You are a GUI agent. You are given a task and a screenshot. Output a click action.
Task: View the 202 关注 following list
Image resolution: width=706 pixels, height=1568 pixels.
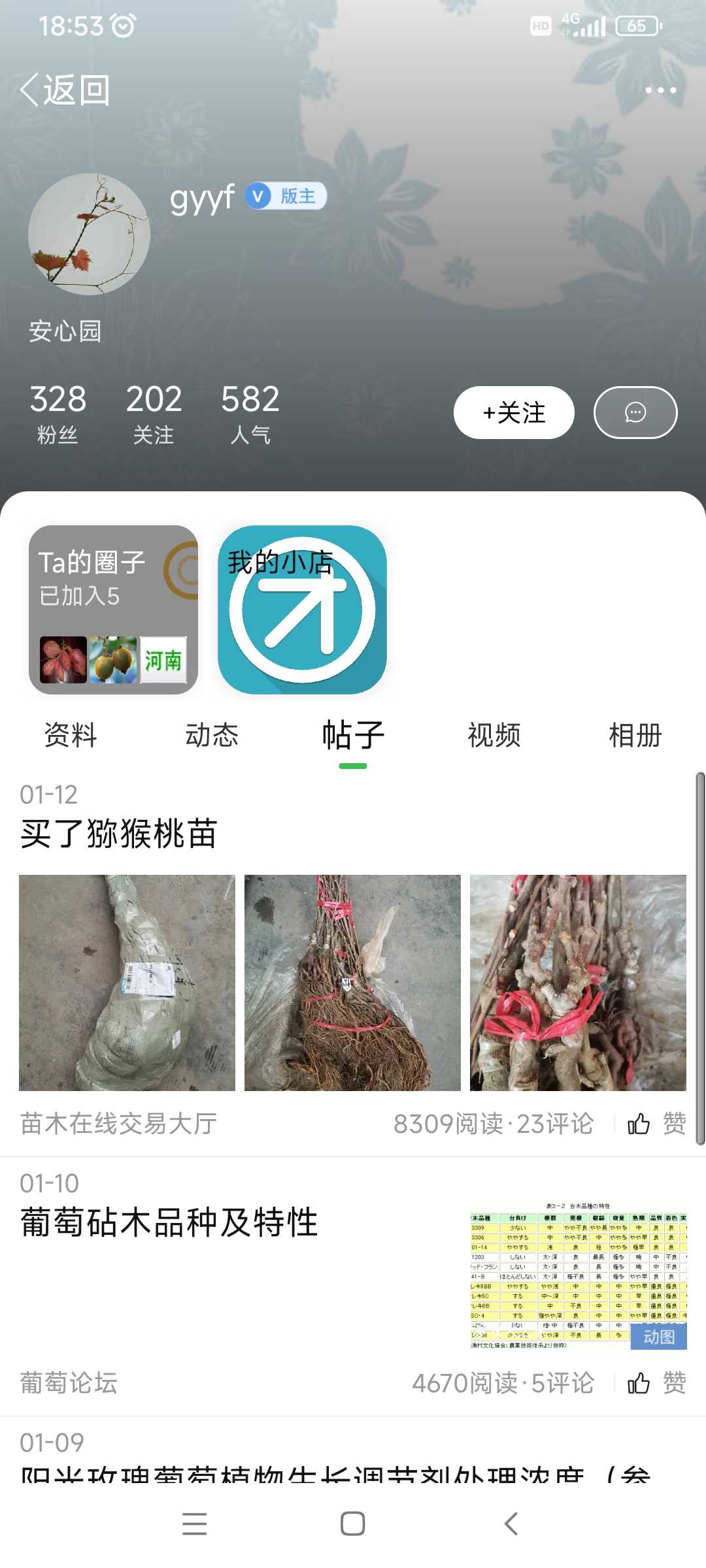pos(154,414)
